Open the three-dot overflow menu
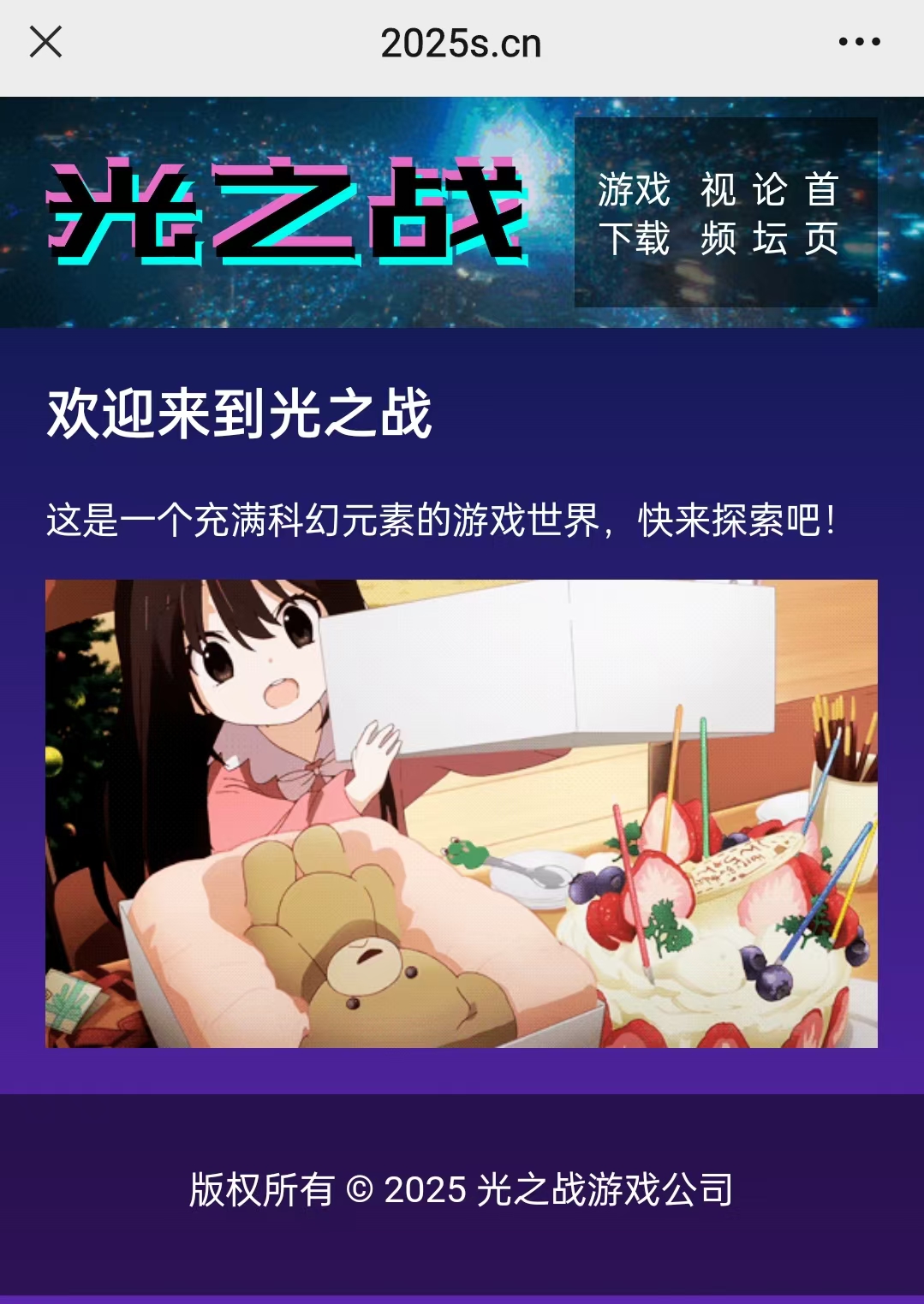924x1304 pixels. 859,42
